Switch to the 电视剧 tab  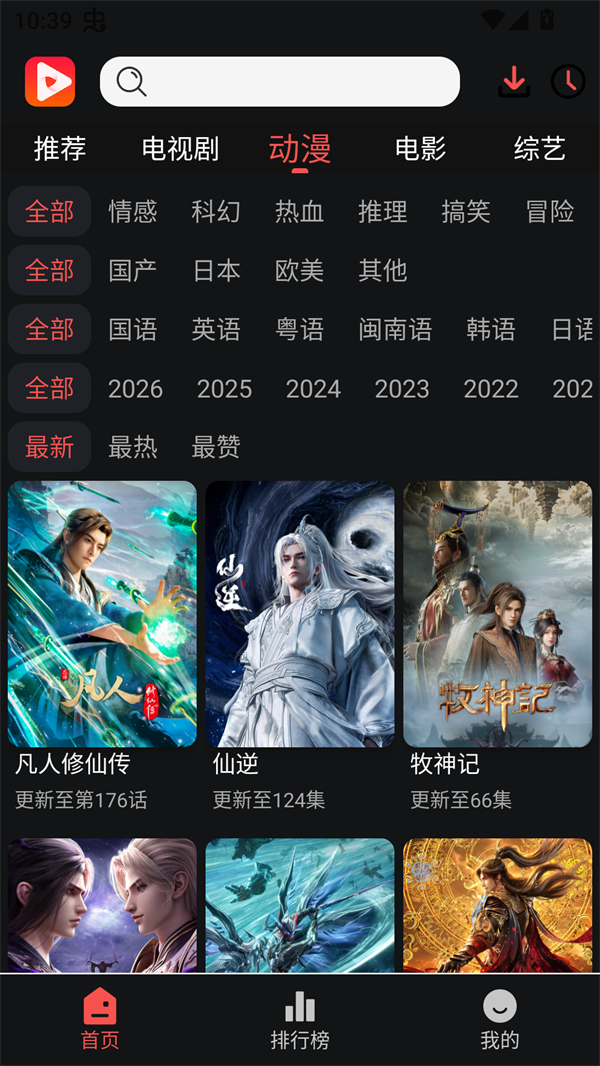[x=180, y=149]
